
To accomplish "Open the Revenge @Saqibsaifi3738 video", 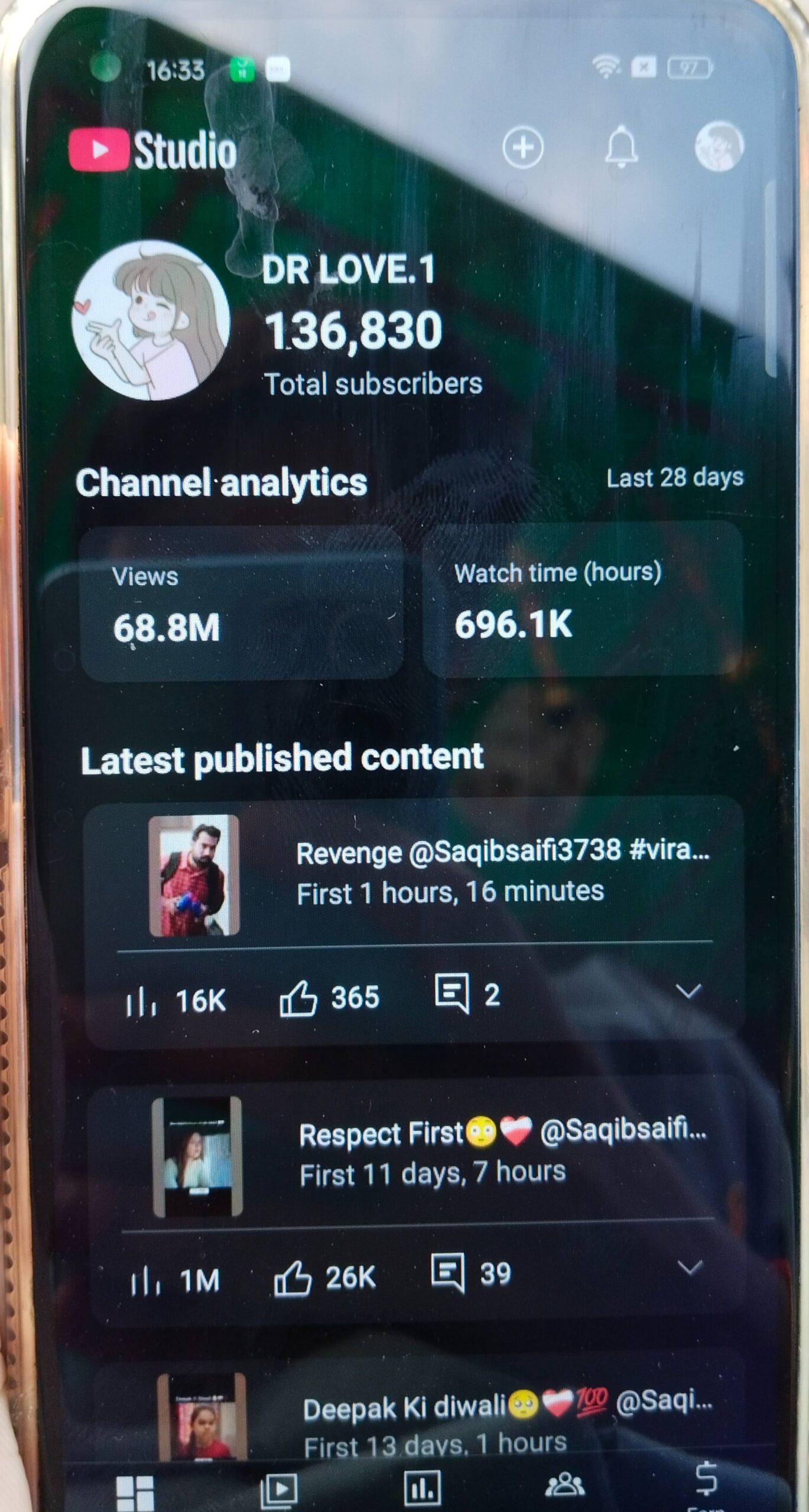I will pos(502,871).
